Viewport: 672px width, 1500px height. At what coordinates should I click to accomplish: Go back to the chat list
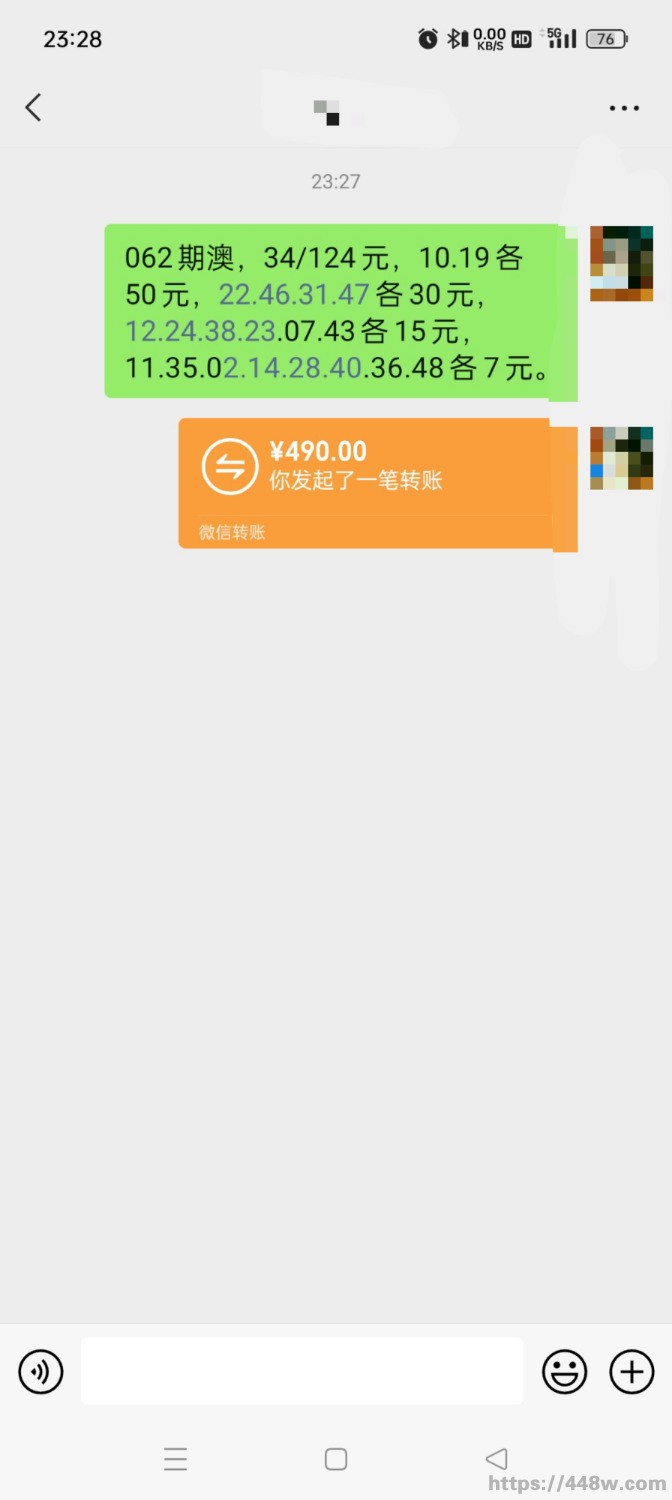pos(33,107)
